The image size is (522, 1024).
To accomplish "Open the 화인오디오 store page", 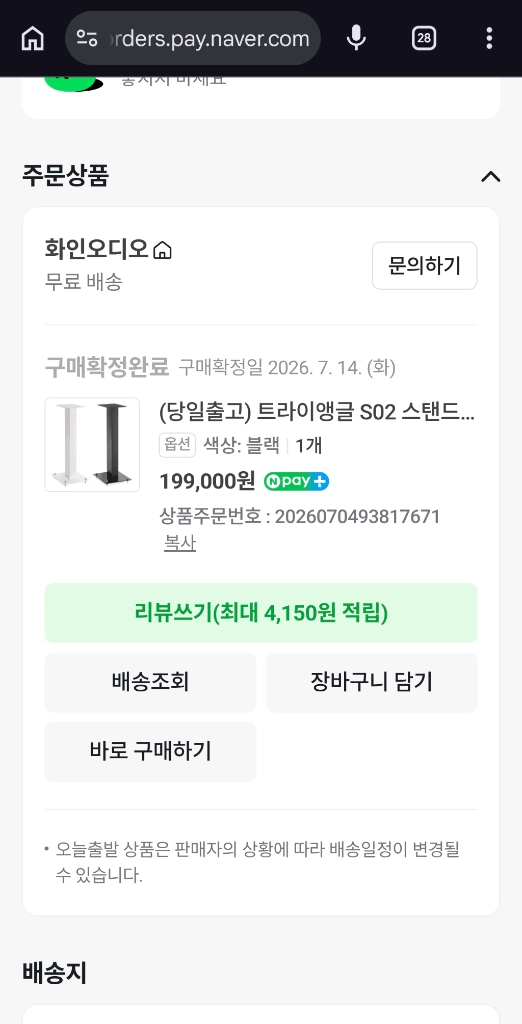I will (108, 249).
